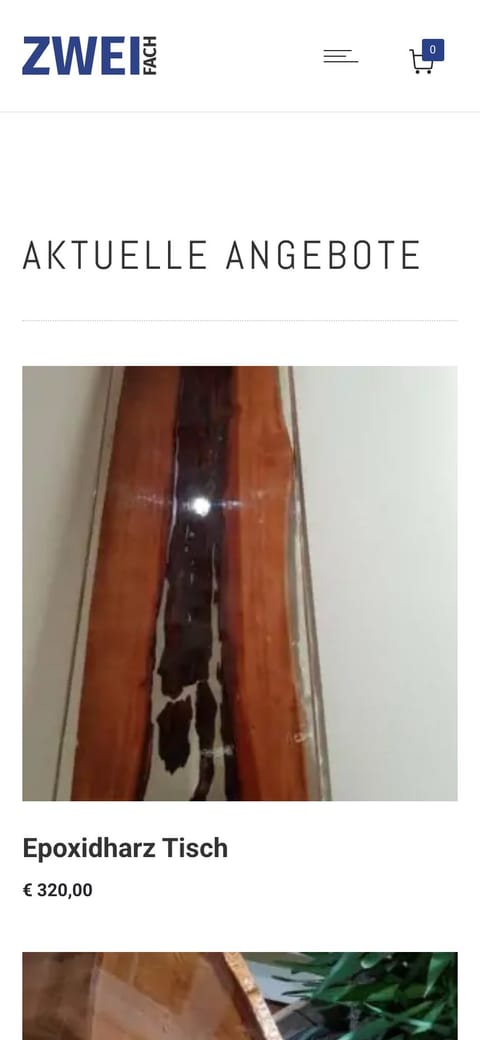
Task: Tap the ZWEIFACH logo to go home
Action: tap(90, 56)
